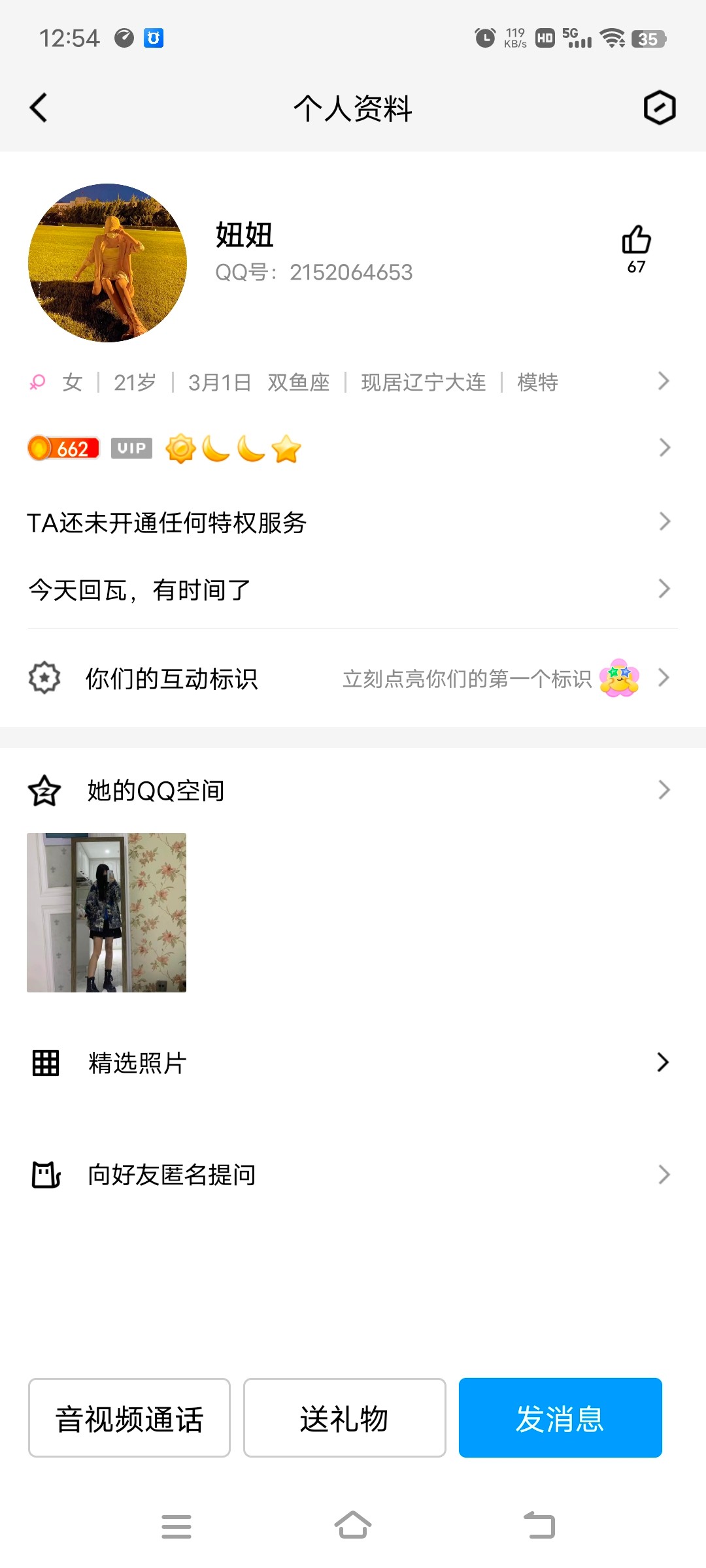Image resolution: width=706 pixels, height=1568 pixels.
Task: Click the 送礼物 button
Action: coord(345,1418)
